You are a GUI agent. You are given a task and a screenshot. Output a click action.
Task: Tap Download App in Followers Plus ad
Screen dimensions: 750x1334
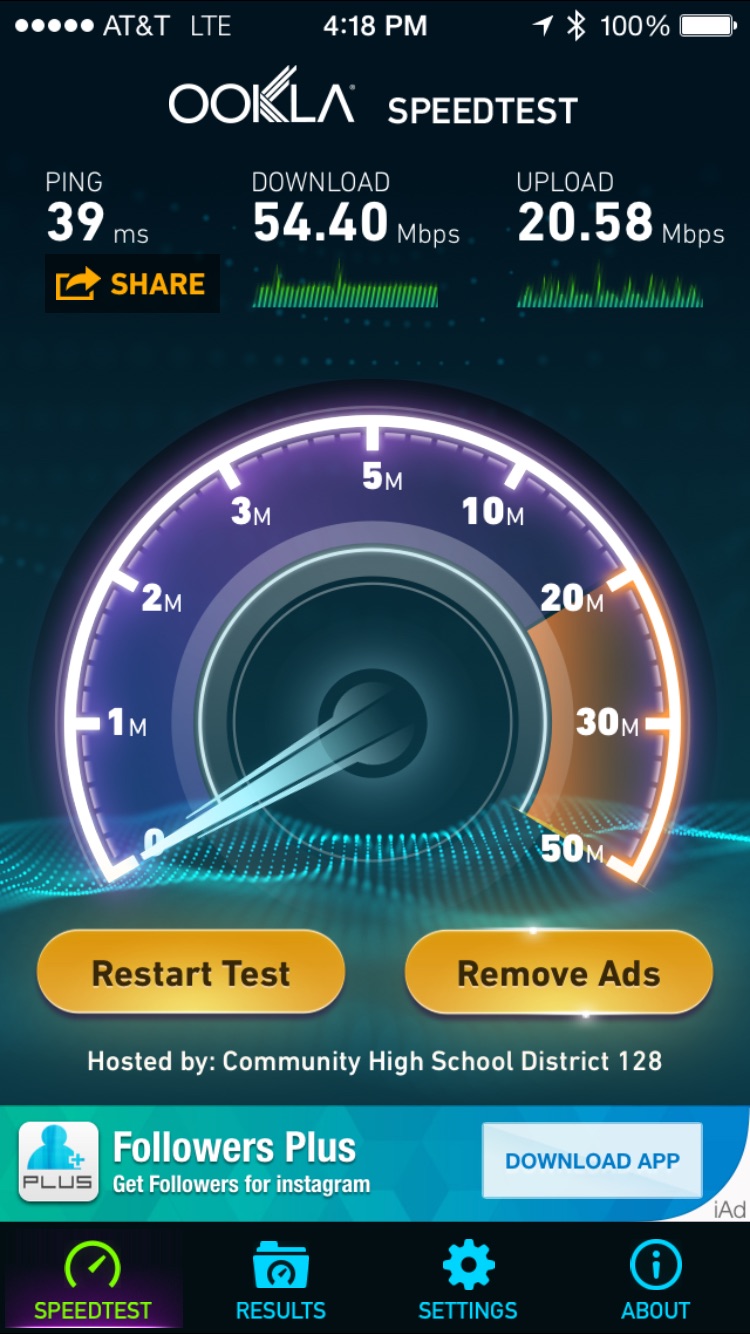pos(592,1161)
